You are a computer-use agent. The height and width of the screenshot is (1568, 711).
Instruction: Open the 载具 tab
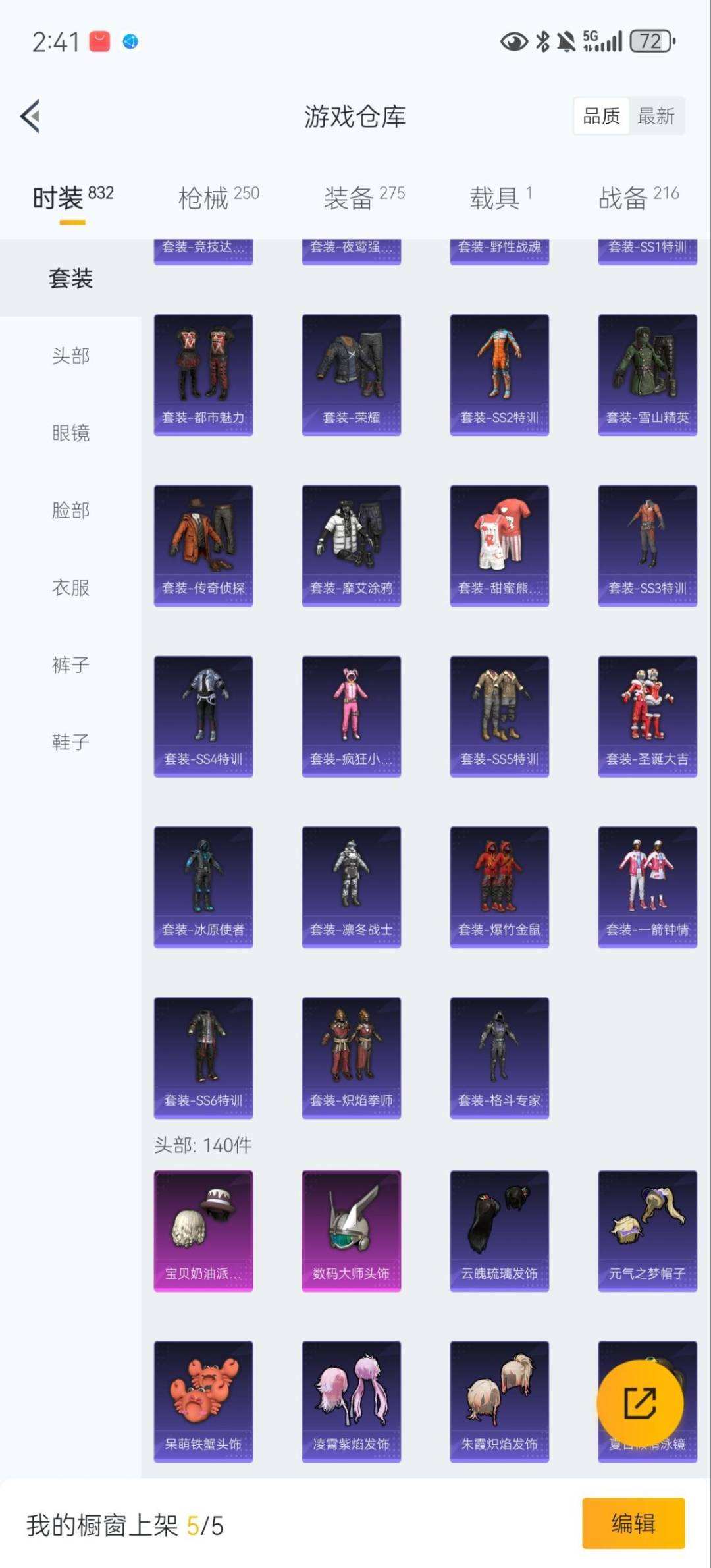(500, 197)
